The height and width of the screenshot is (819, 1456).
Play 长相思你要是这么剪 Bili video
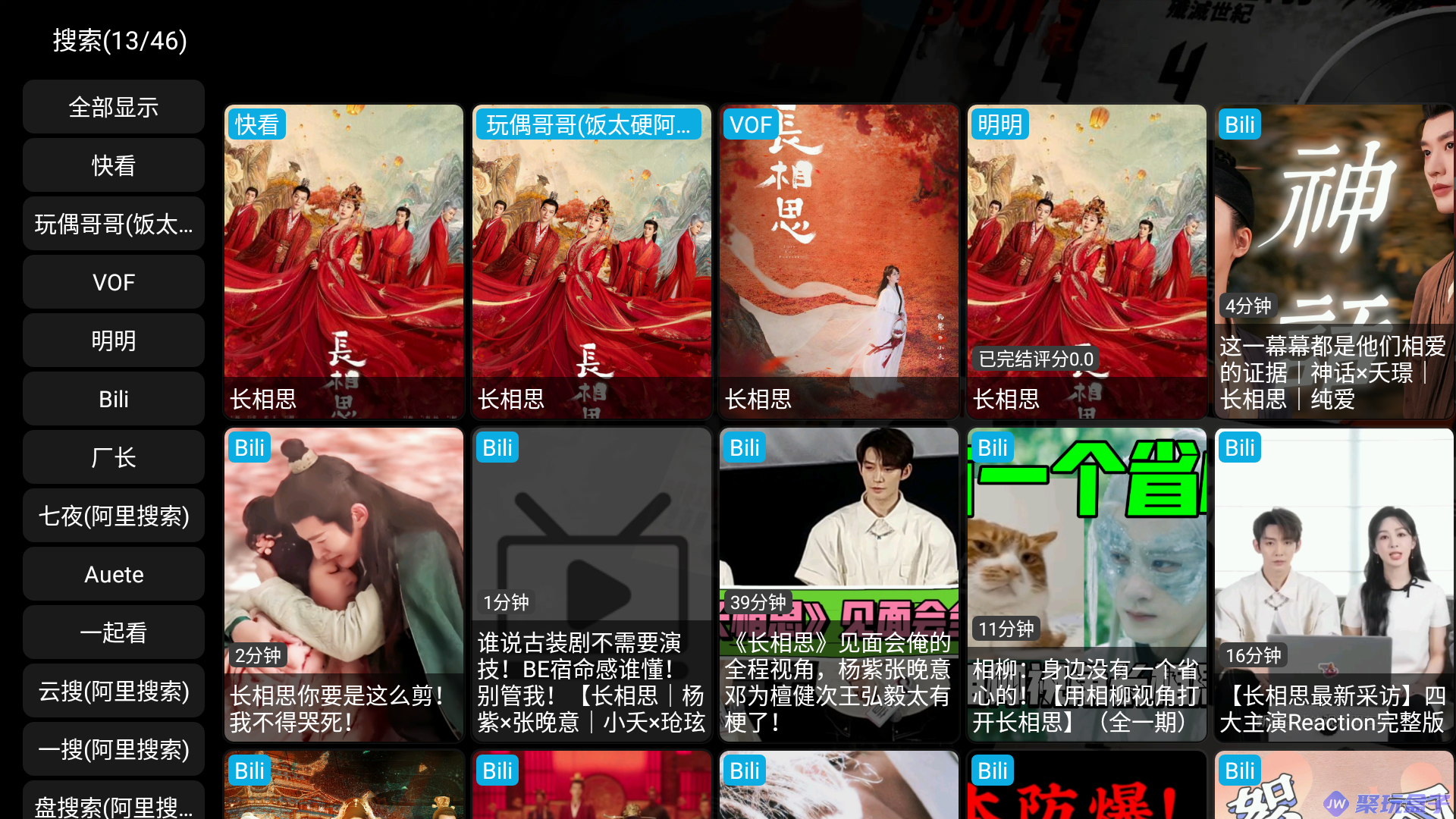pyautogui.click(x=344, y=585)
